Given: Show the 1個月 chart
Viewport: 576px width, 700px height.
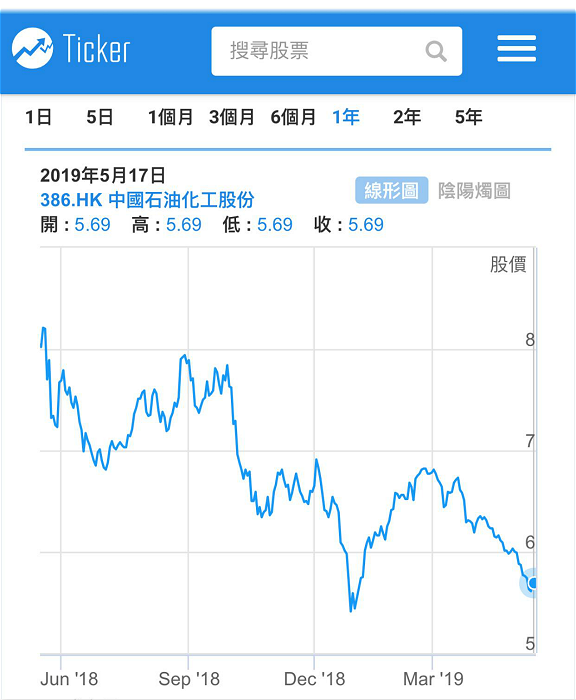Looking at the screenshot, I should click(170, 117).
